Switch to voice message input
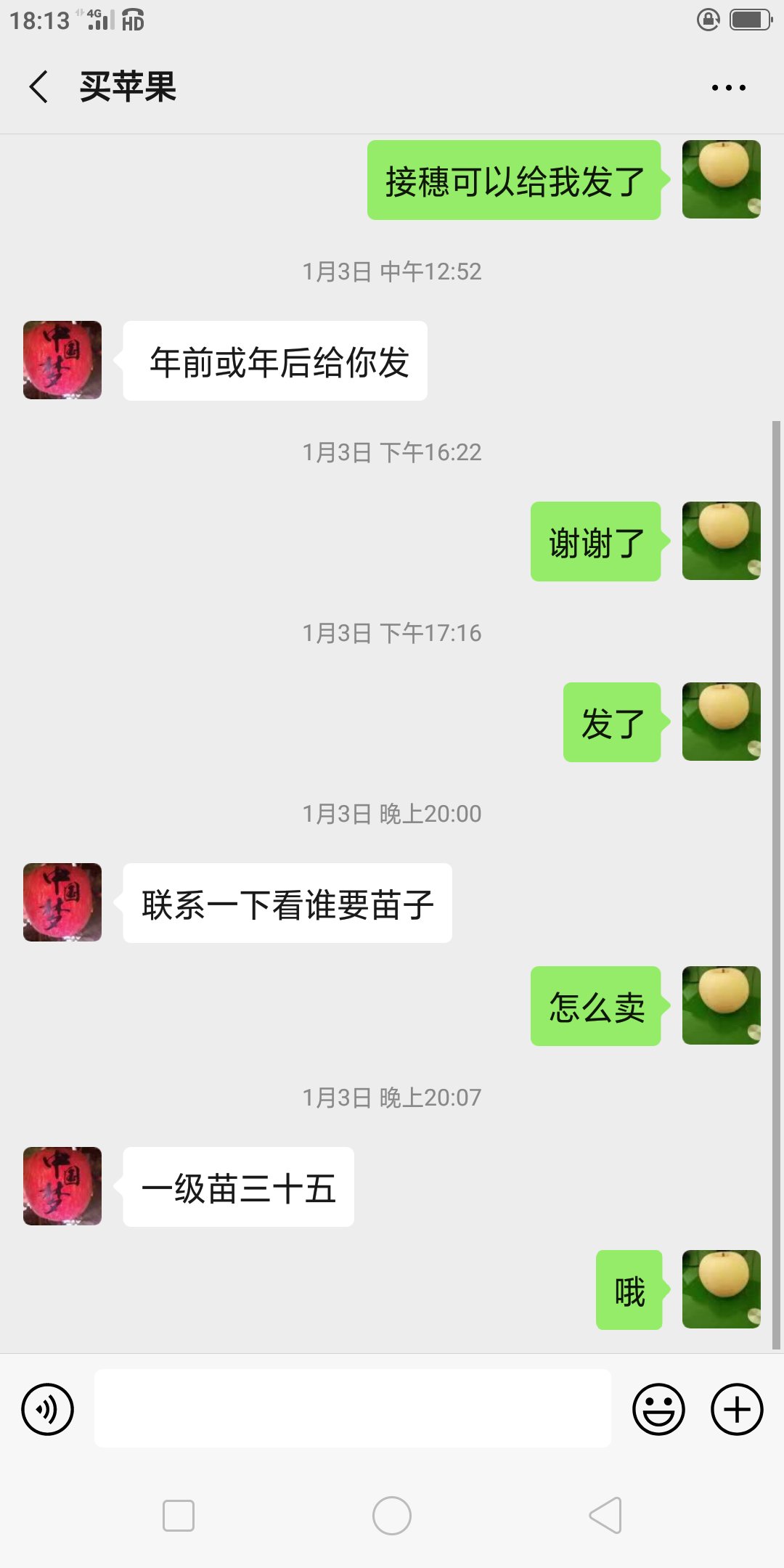This screenshot has height=1568, width=784. click(x=47, y=1410)
